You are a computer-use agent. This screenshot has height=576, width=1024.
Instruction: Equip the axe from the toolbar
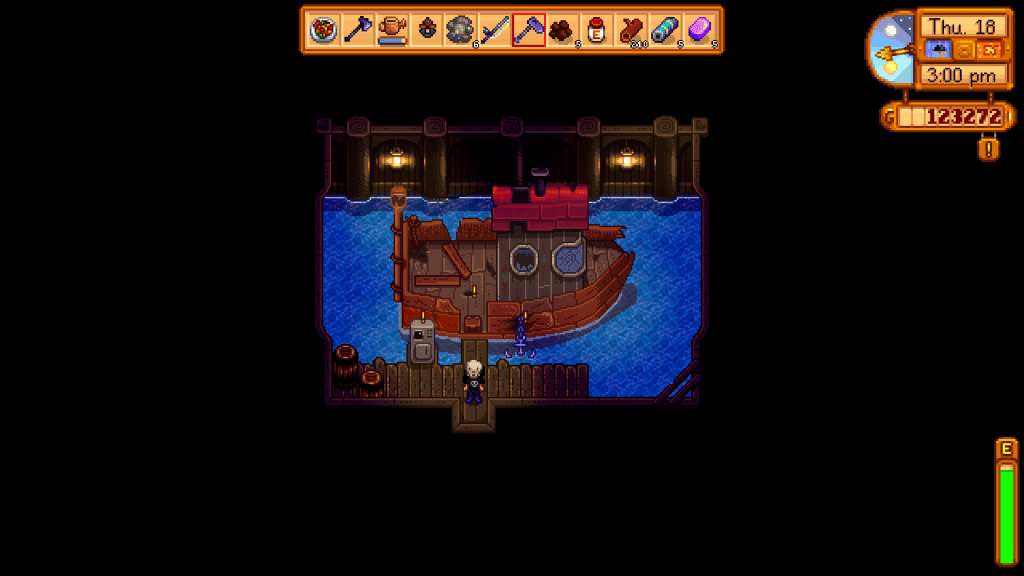(x=357, y=30)
